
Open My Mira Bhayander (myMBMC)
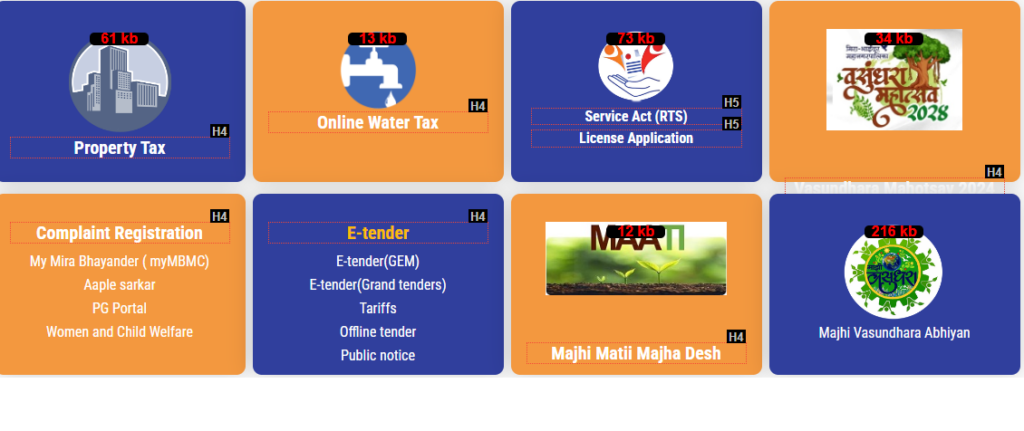click(119, 261)
